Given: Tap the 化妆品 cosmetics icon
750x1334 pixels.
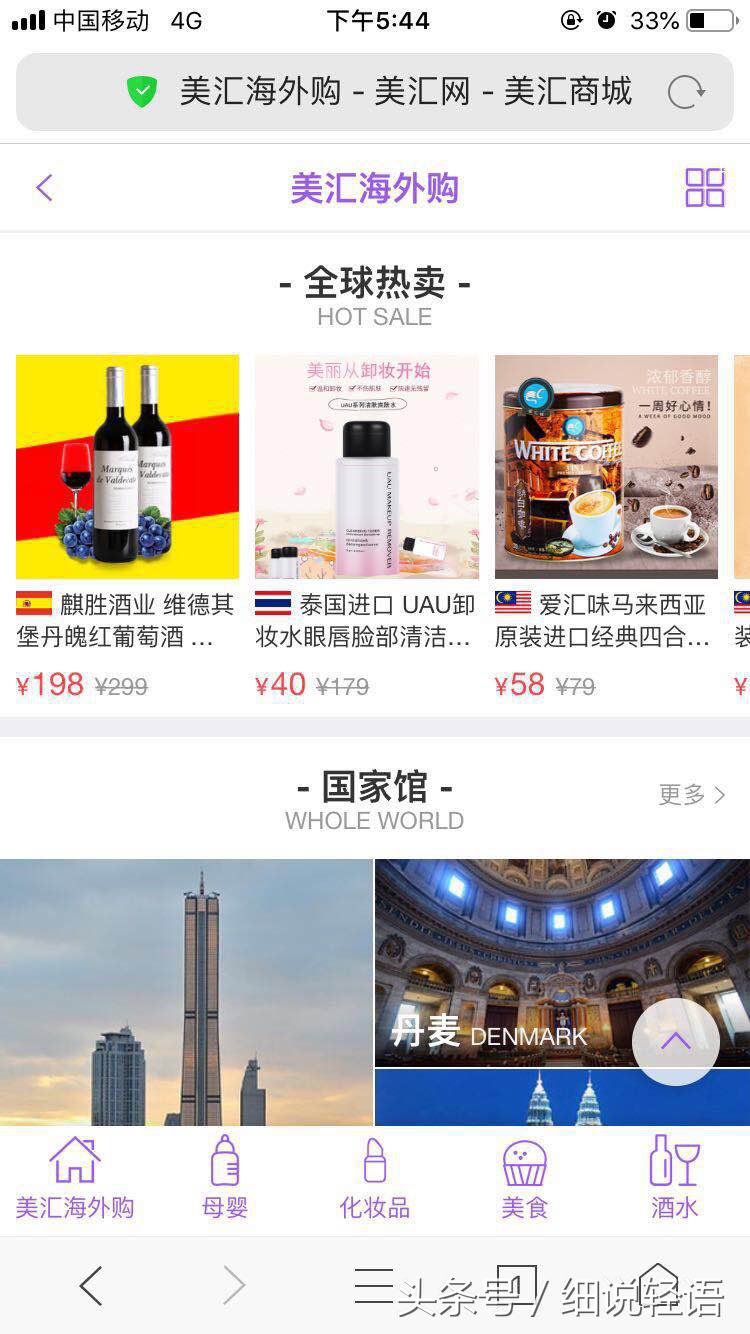Looking at the screenshot, I should click(375, 1177).
